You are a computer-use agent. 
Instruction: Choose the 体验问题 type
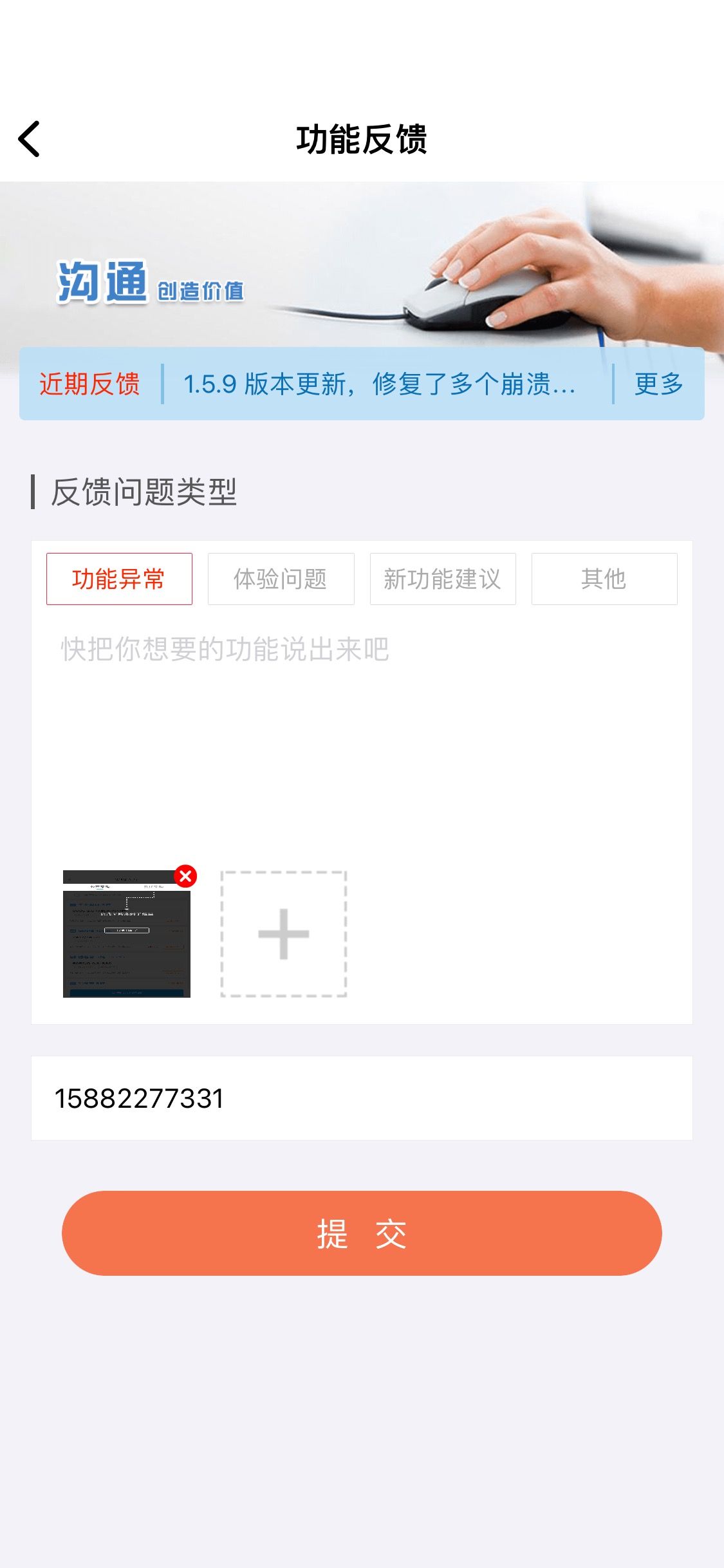click(x=281, y=579)
